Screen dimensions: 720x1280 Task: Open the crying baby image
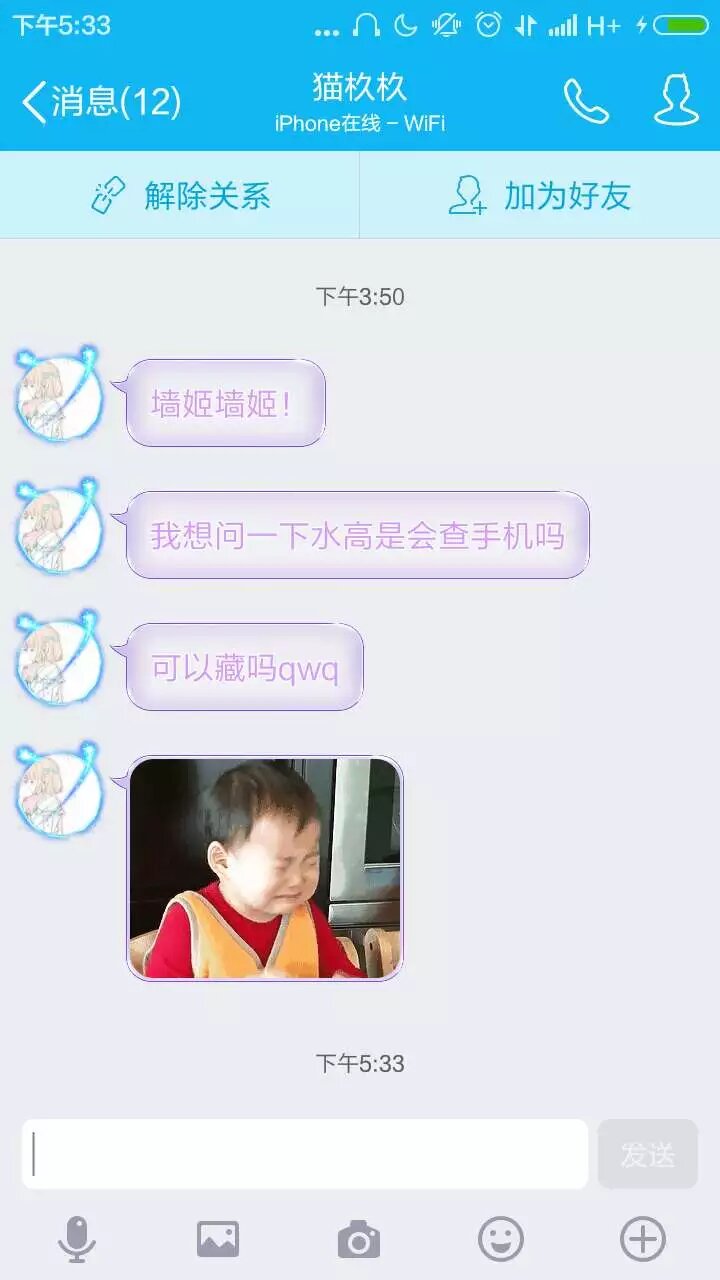[265, 868]
